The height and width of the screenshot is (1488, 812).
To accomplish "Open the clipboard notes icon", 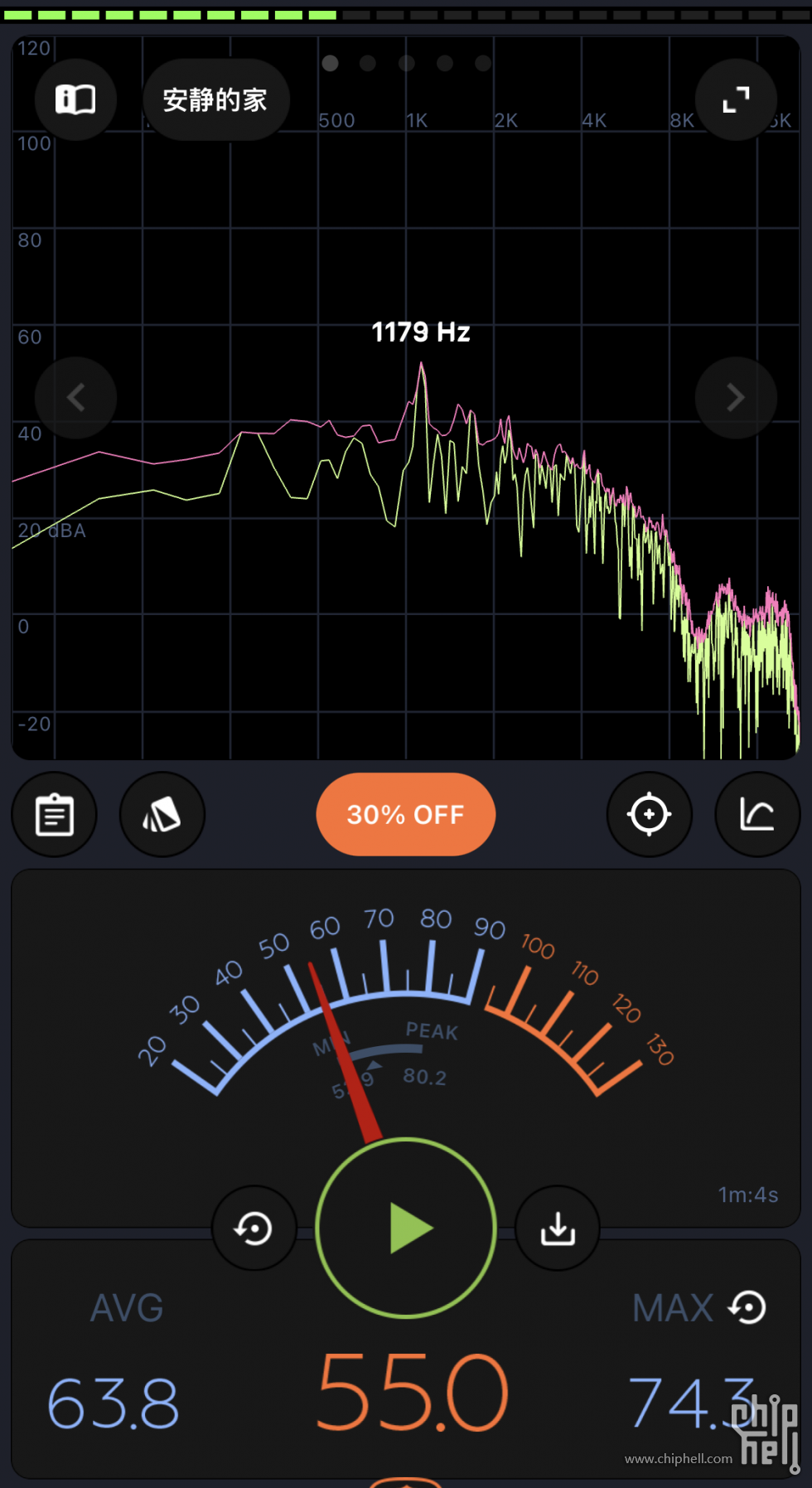I will 55,815.
